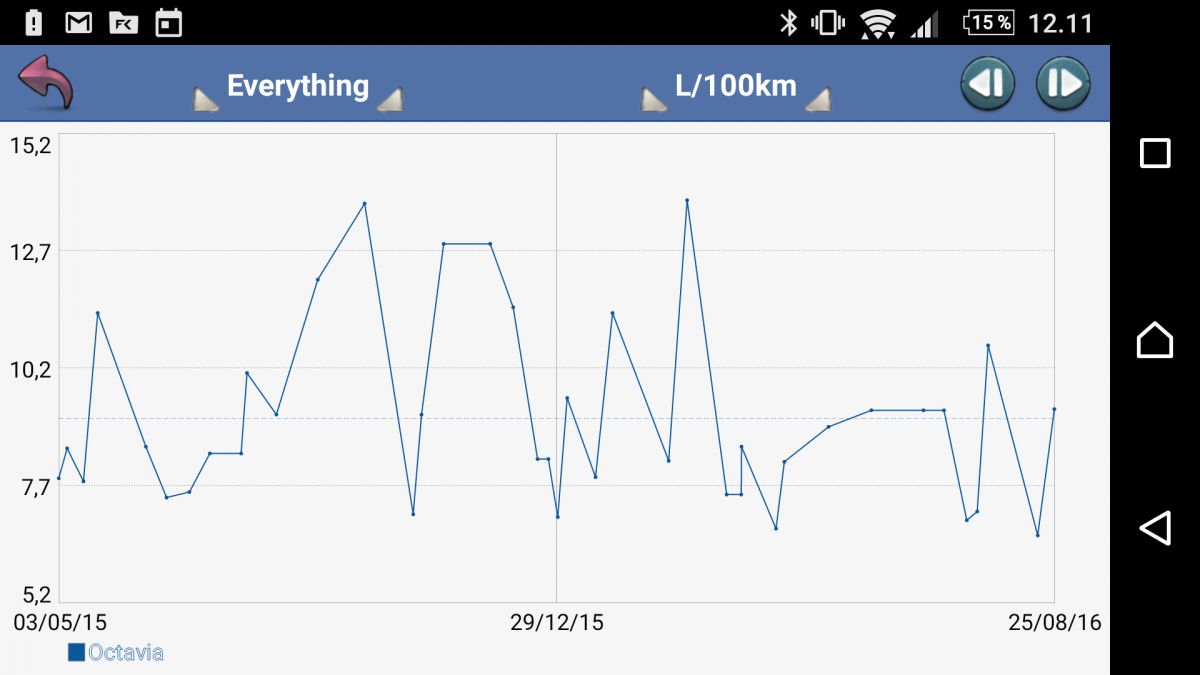The image size is (1200, 675).
Task: Change the L/100km unit selector
Action: pos(735,86)
